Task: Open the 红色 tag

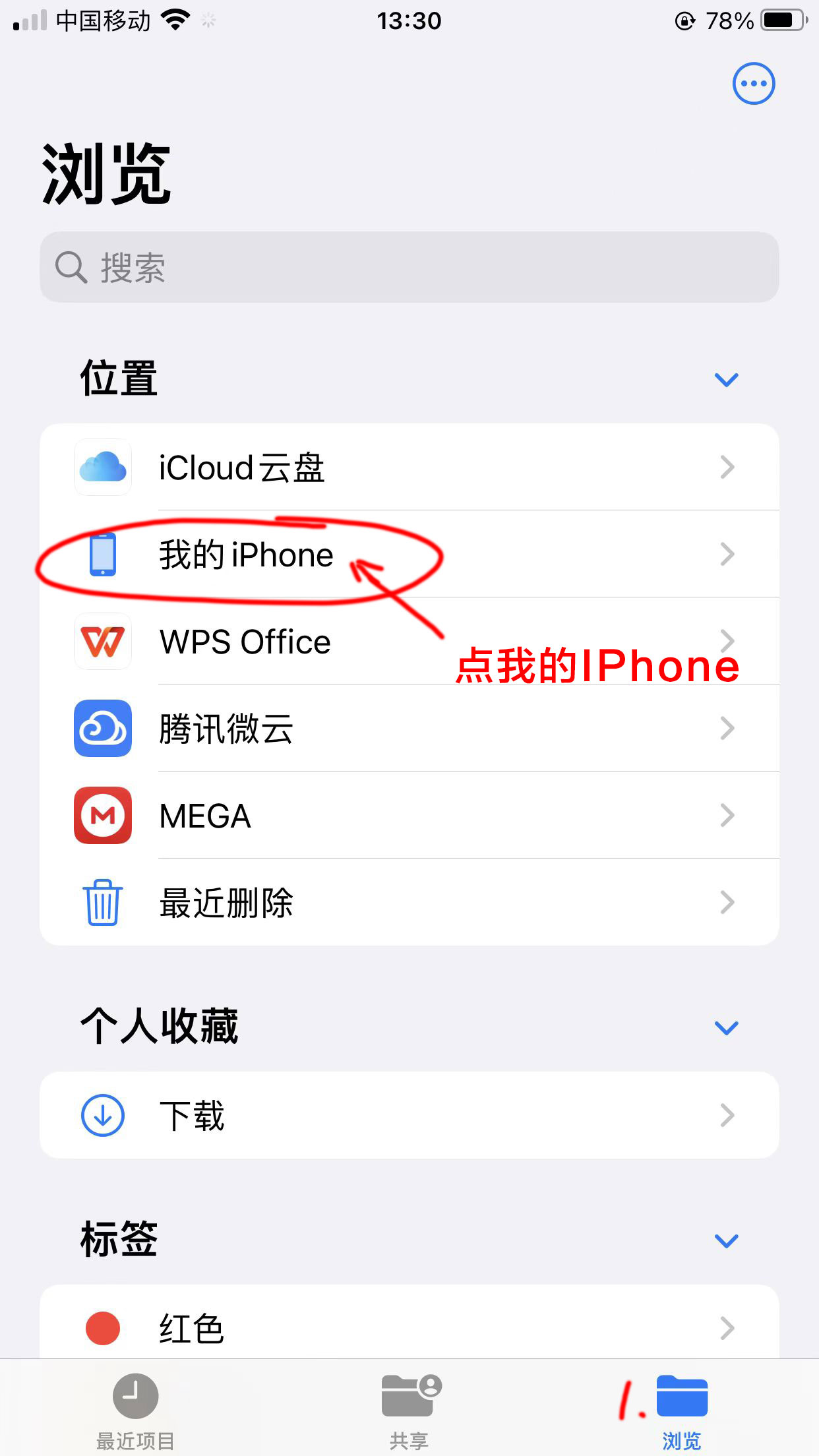Action: 409,1327
